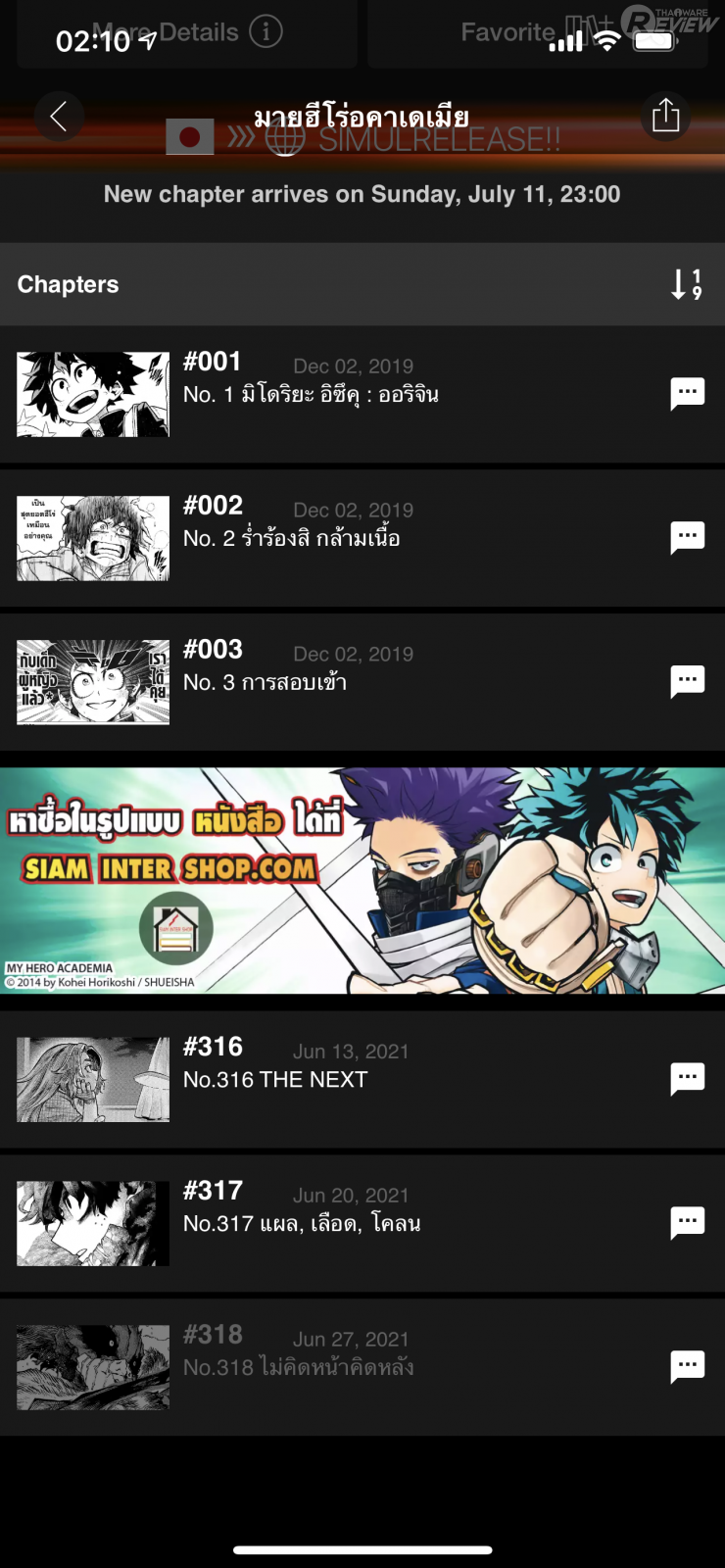Image resolution: width=725 pixels, height=1568 pixels.
Task: View comments for chapter #316
Action: [x=687, y=1079]
